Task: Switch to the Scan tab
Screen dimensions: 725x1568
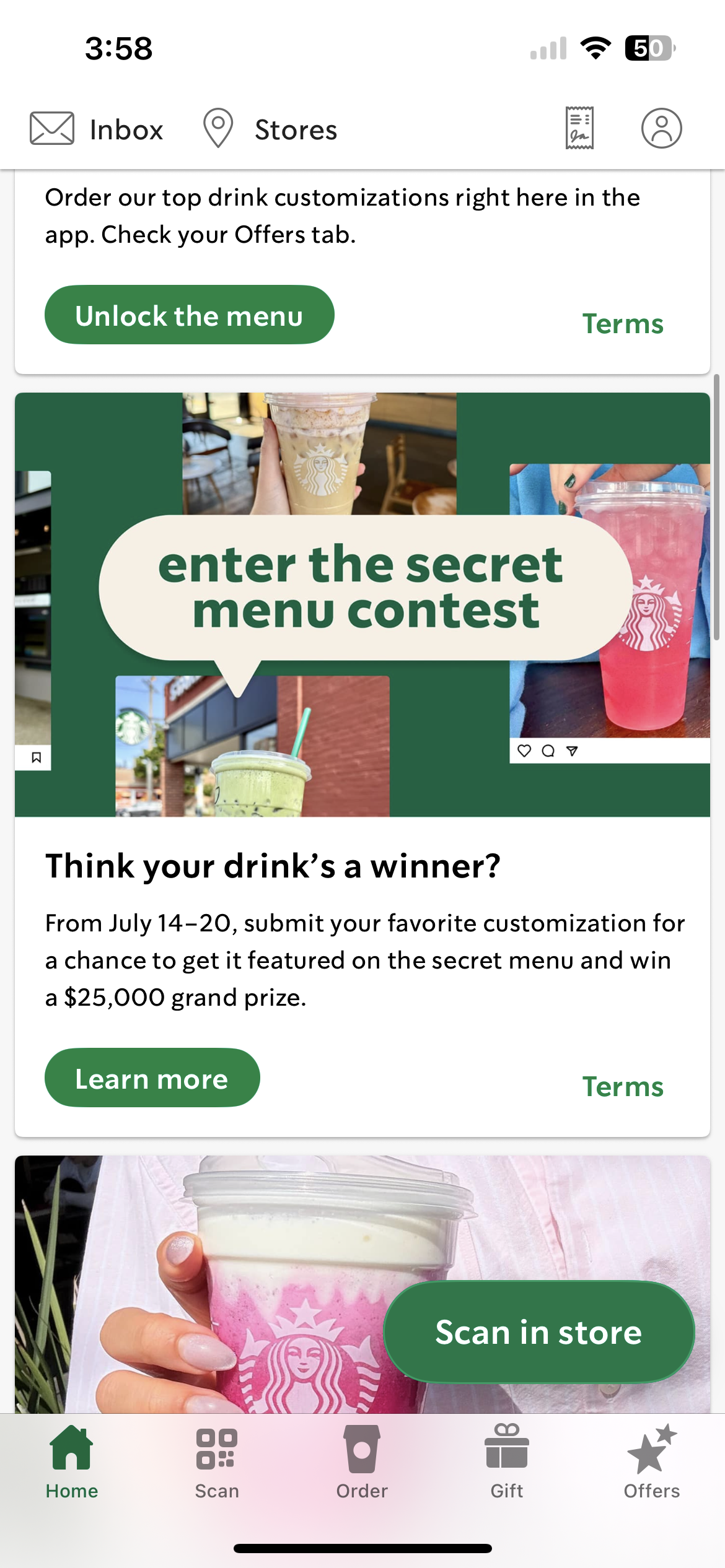Action: 217,1463
